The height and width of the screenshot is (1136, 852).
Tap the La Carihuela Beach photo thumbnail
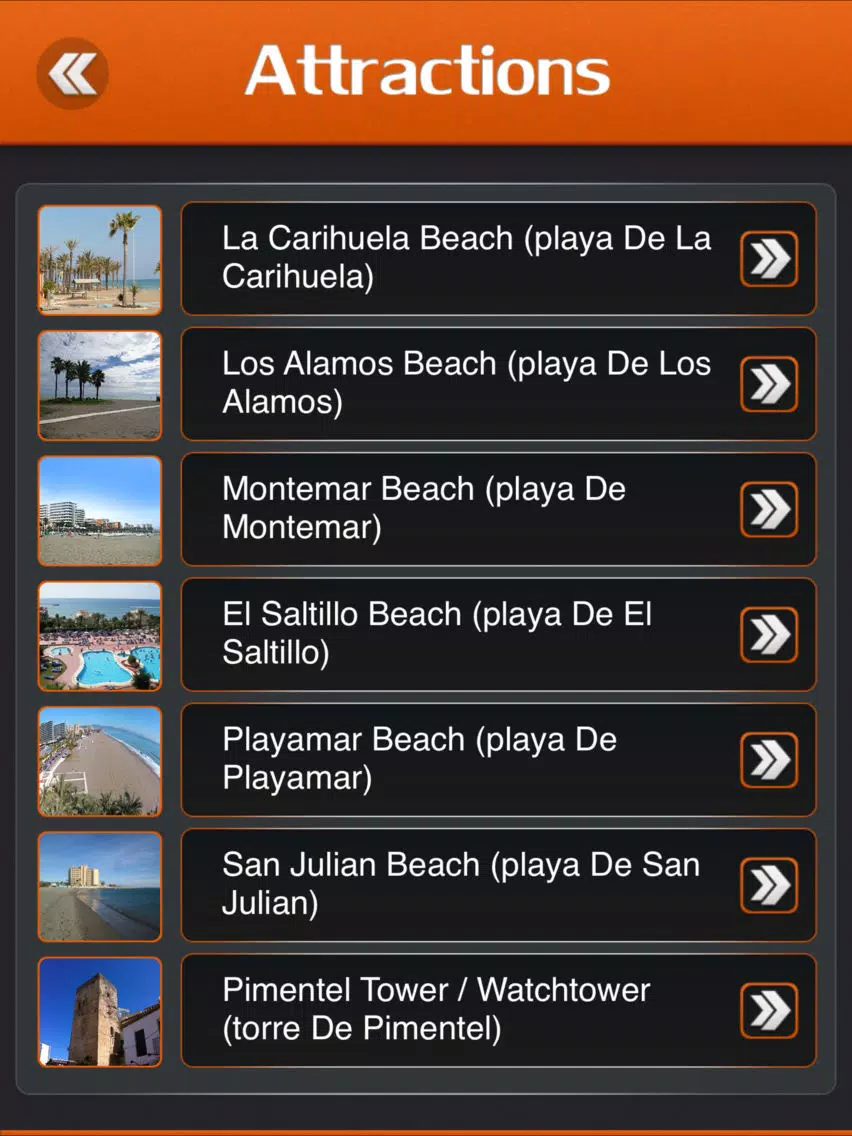(100, 259)
